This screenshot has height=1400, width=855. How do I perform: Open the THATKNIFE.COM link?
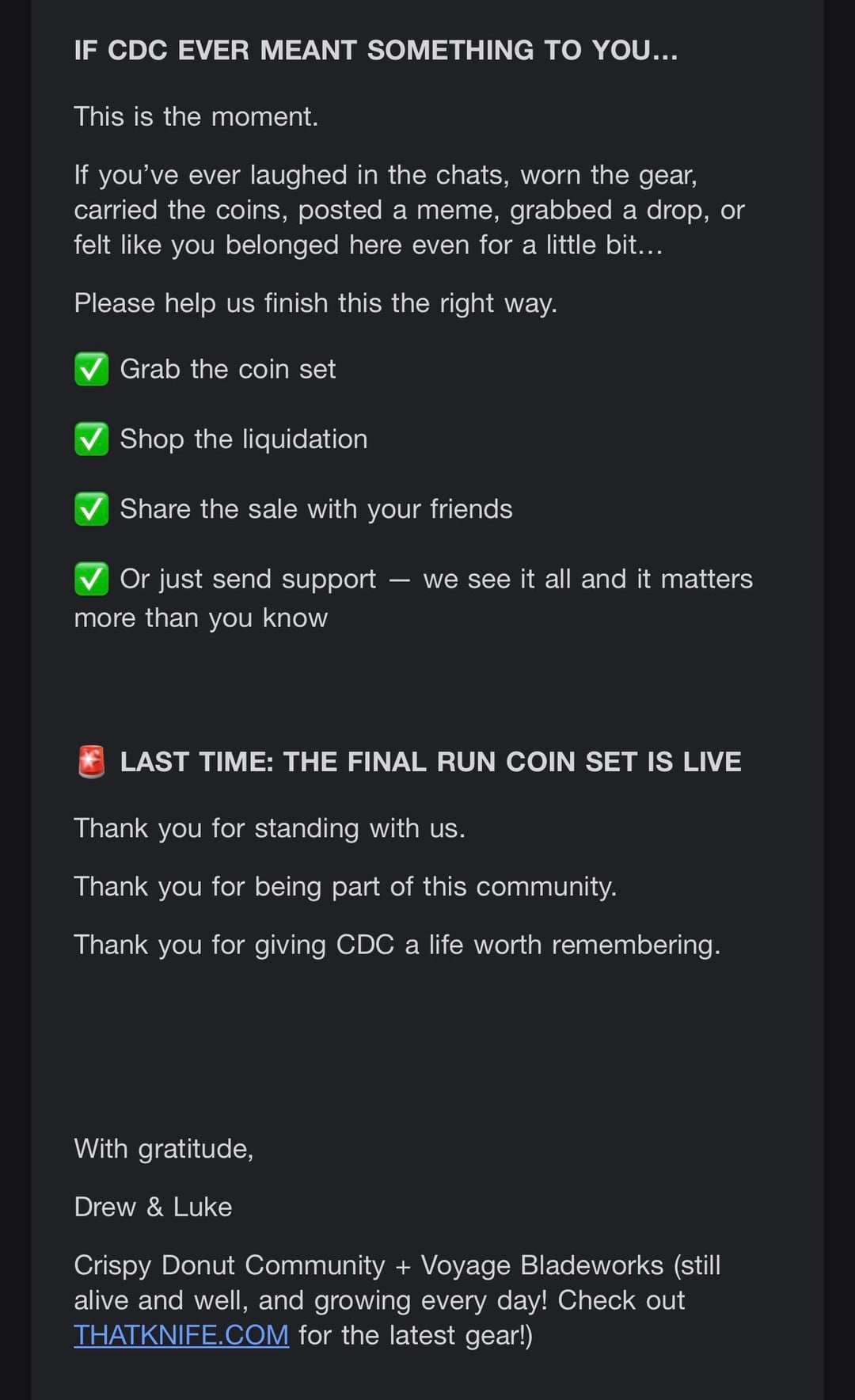181,1335
